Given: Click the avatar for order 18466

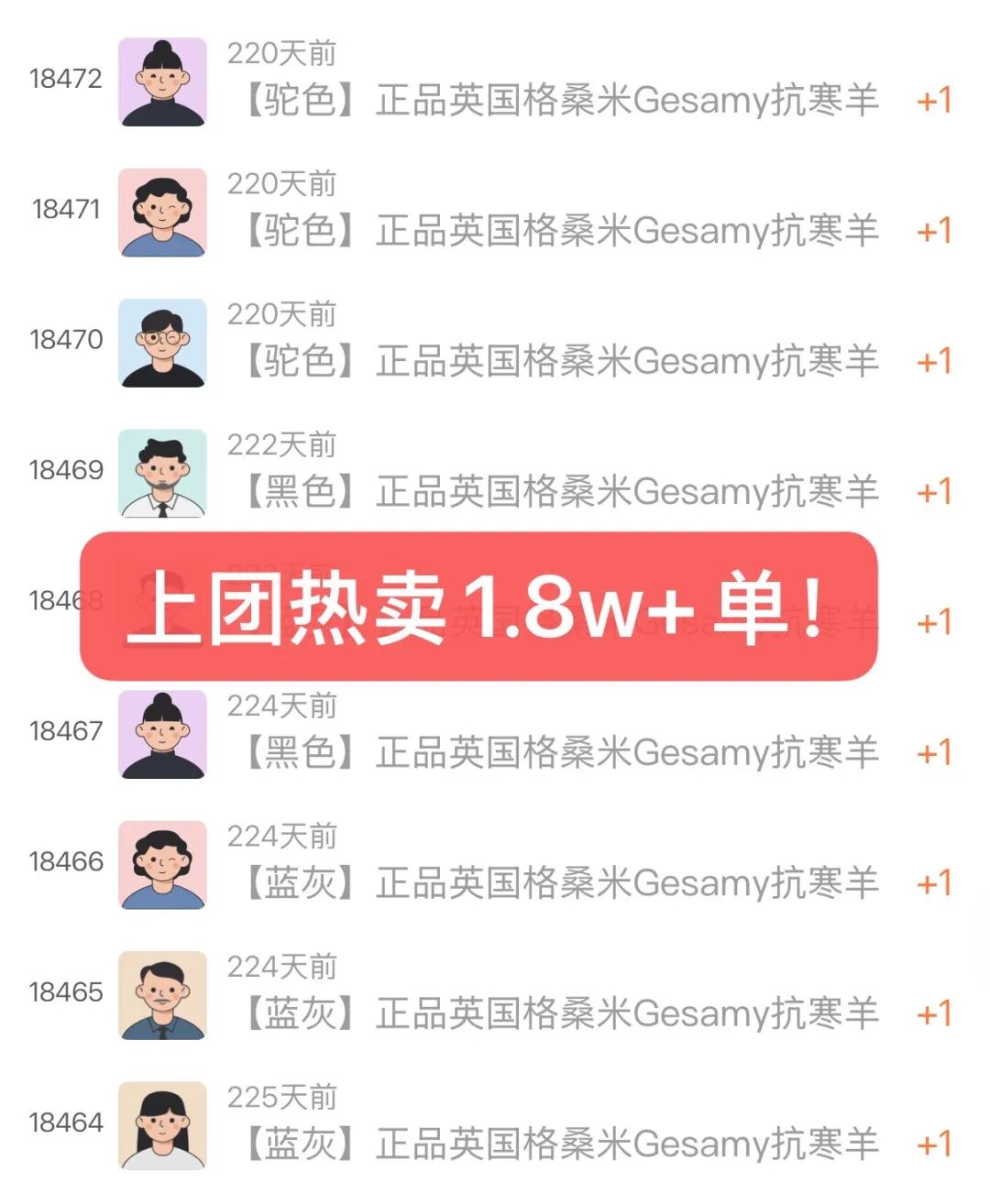Looking at the screenshot, I should coord(162,864).
